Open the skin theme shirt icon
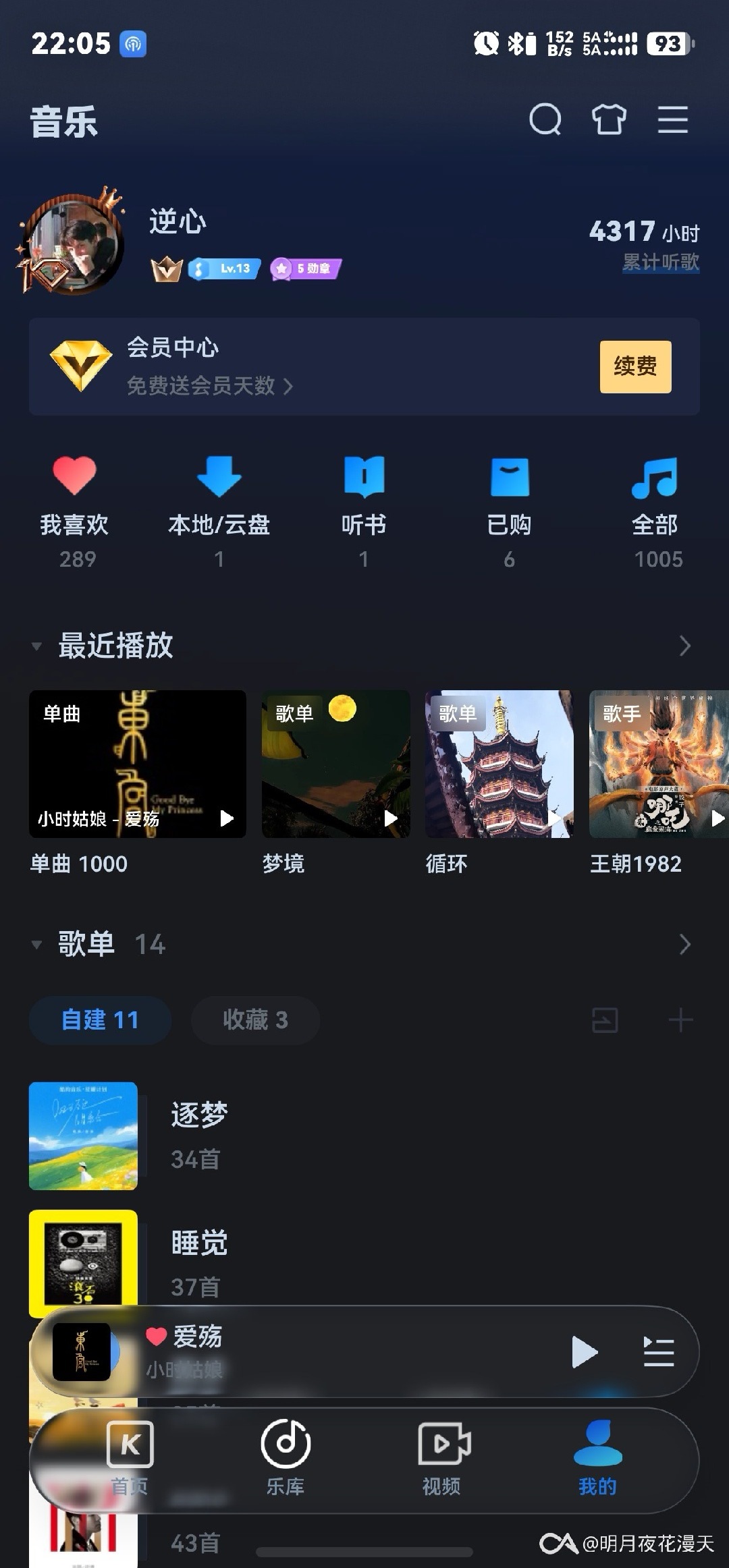Screen dimensions: 729x1568 pyautogui.click(x=609, y=120)
